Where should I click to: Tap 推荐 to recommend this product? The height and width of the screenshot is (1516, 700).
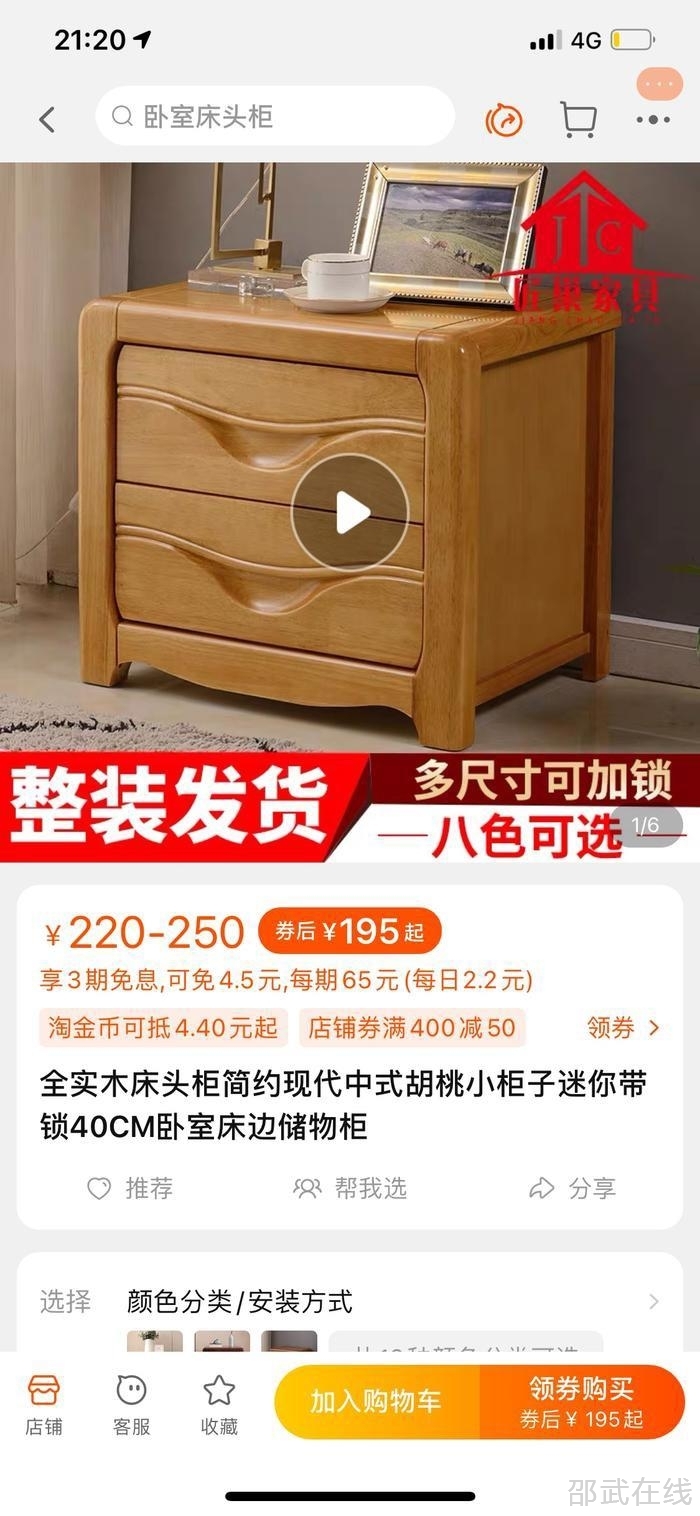point(130,1188)
